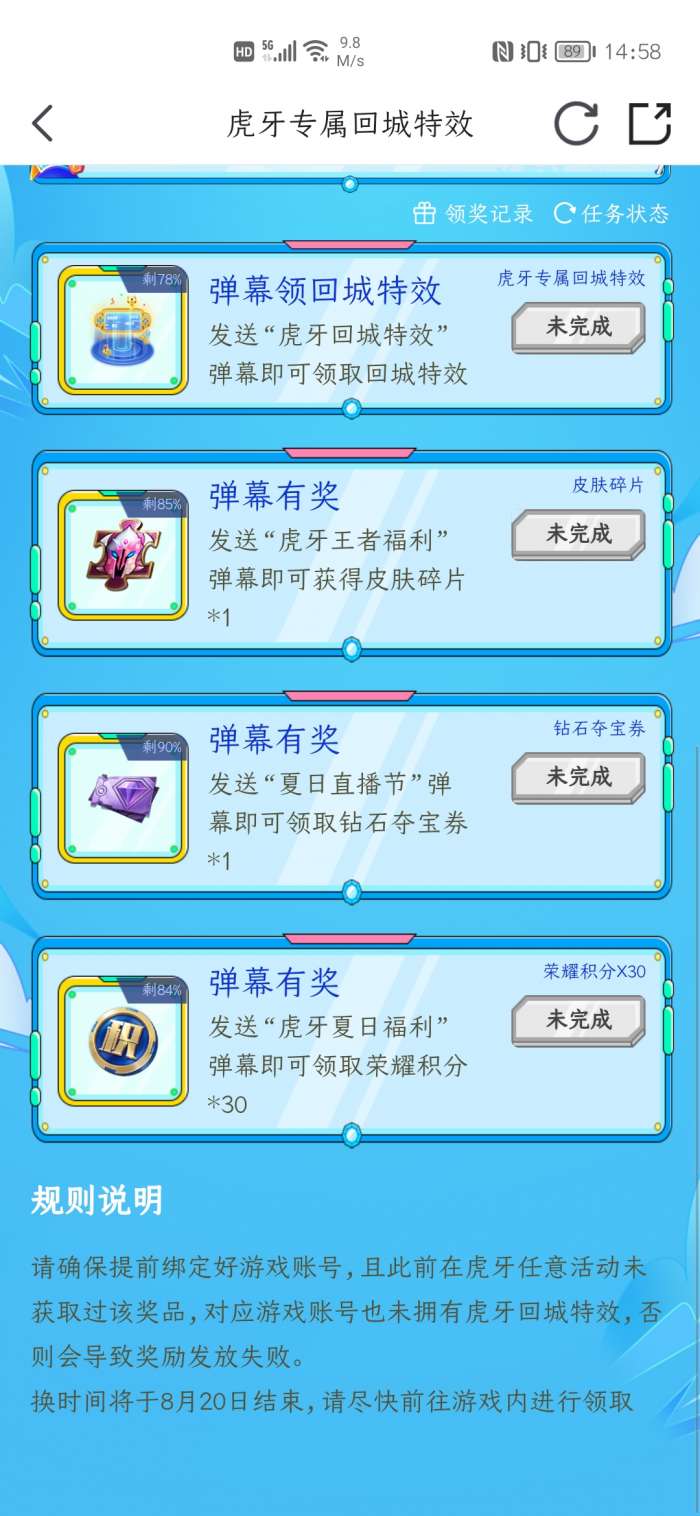
Task: Share this page via the share icon
Action: (x=649, y=124)
